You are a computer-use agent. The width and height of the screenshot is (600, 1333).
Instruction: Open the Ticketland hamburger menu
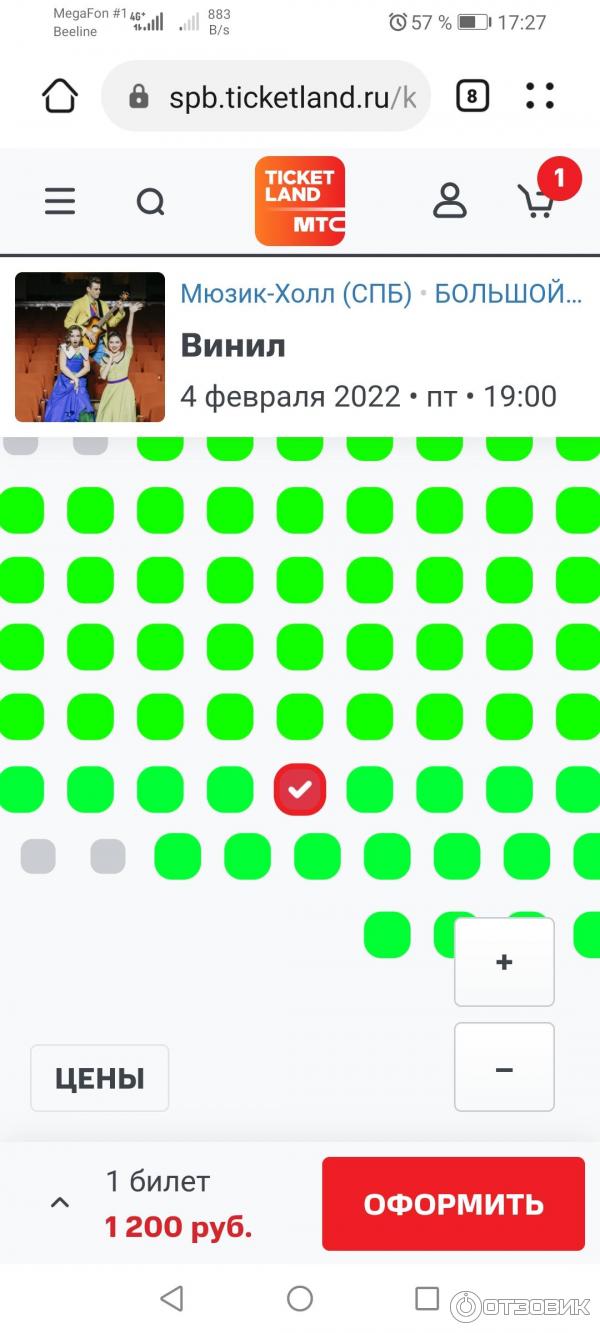60,202
